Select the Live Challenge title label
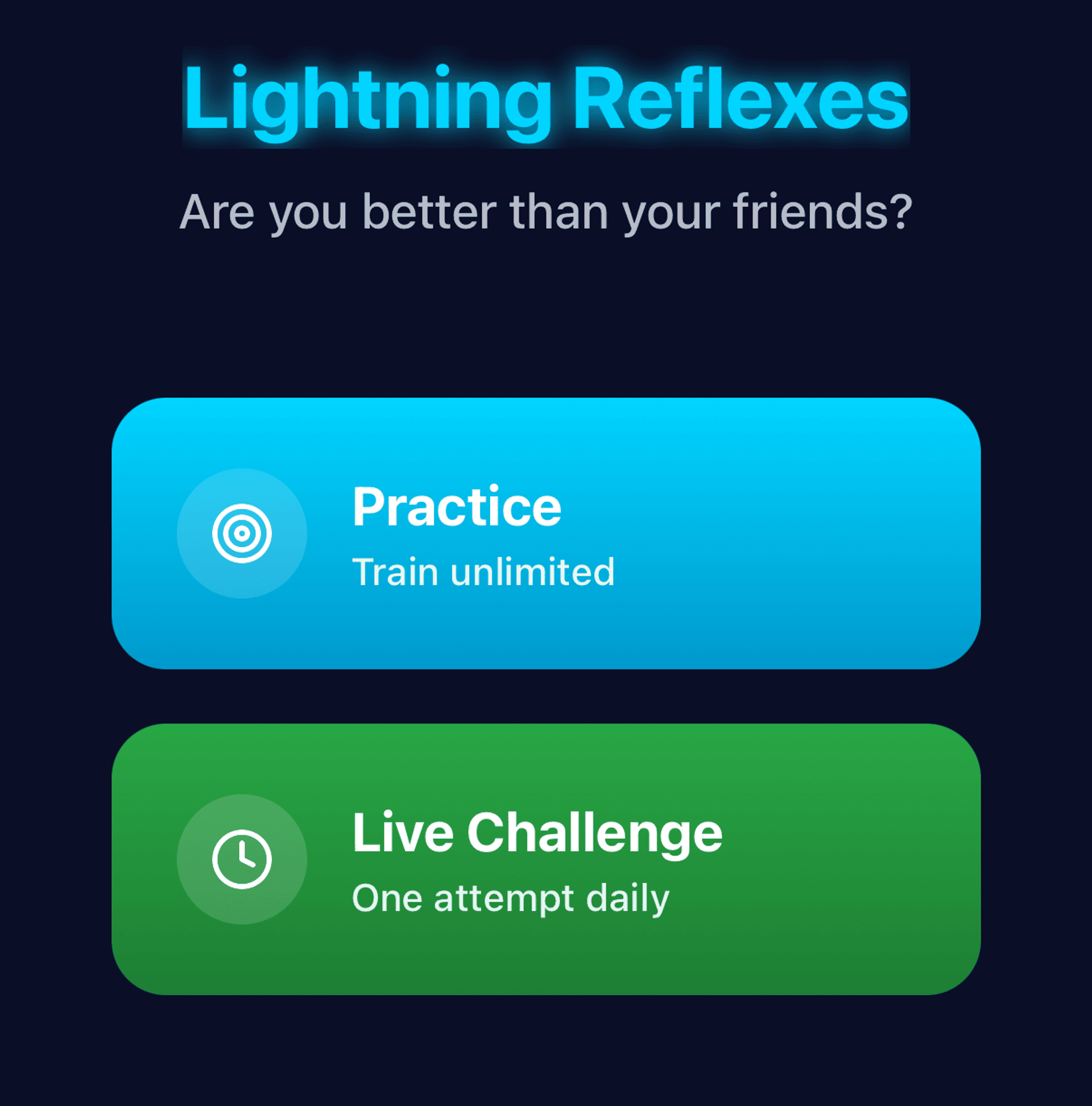 (x=537, y=833)
